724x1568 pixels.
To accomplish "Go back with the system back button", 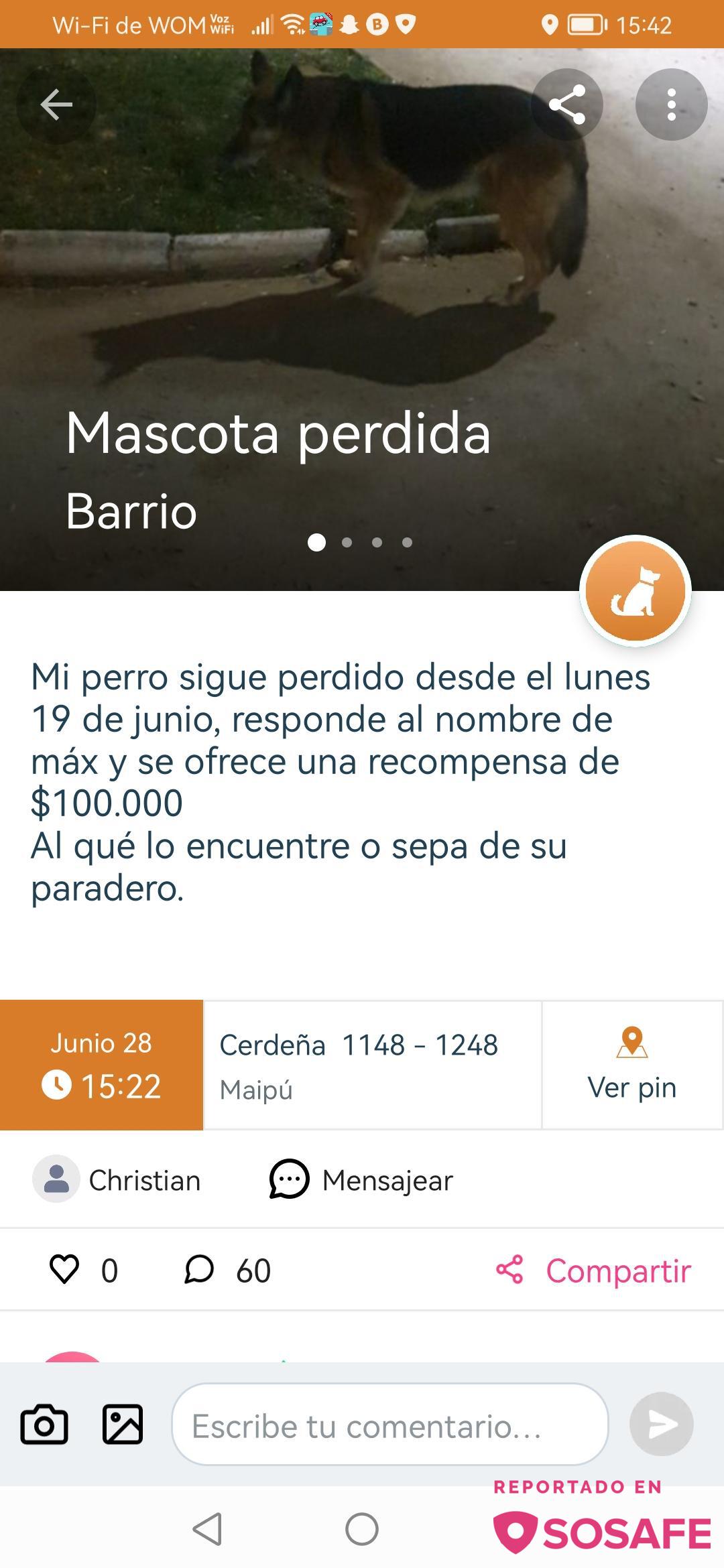I will 207,1529.
